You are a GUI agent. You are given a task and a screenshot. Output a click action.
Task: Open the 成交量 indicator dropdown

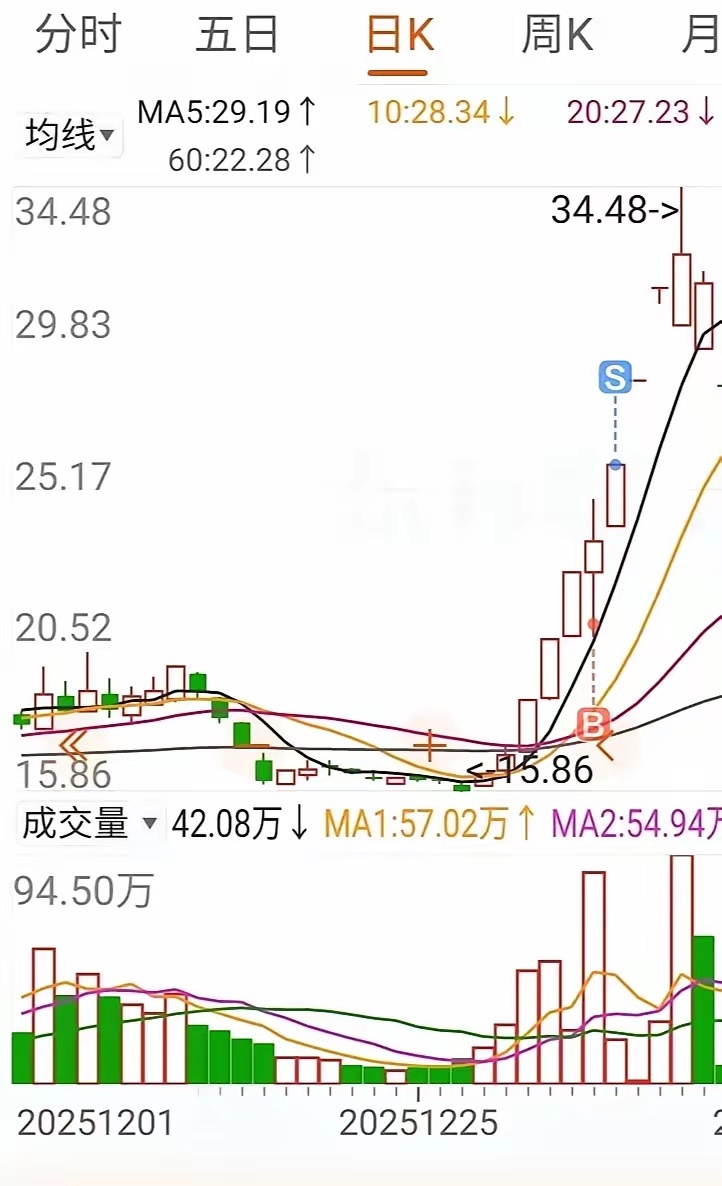(90, 824)
